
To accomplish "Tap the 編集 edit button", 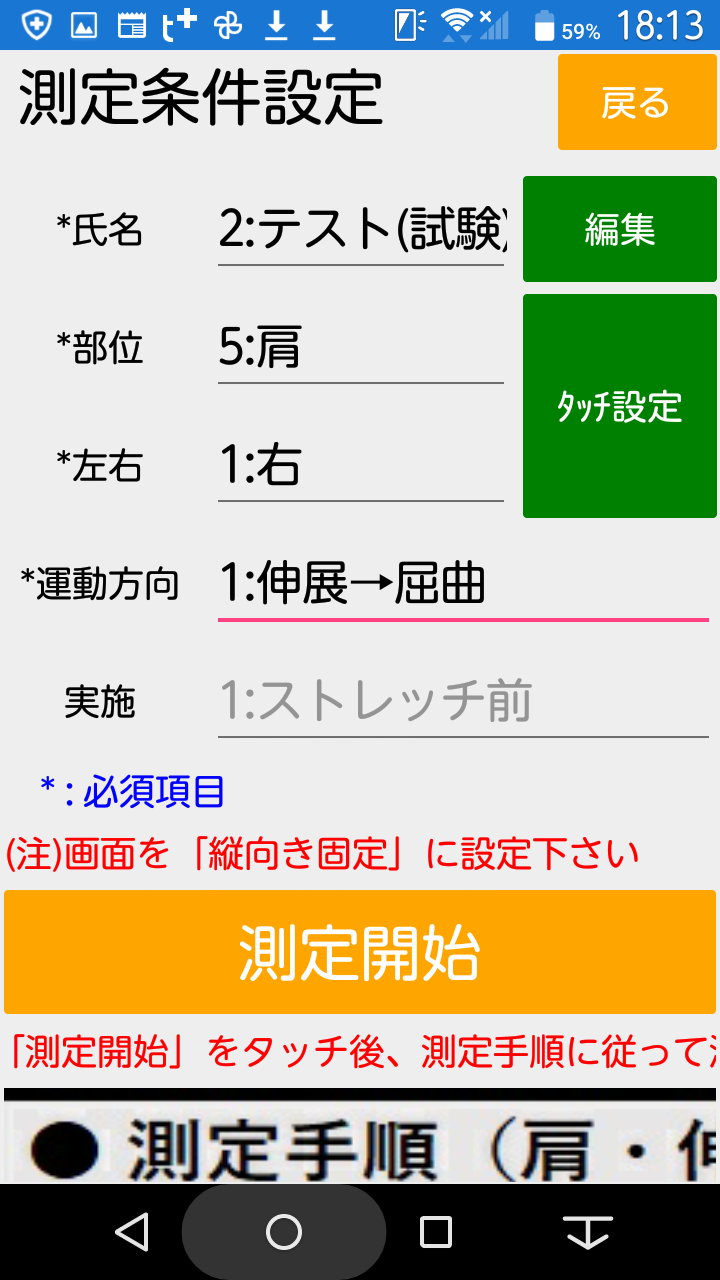I will coord(619,230).
